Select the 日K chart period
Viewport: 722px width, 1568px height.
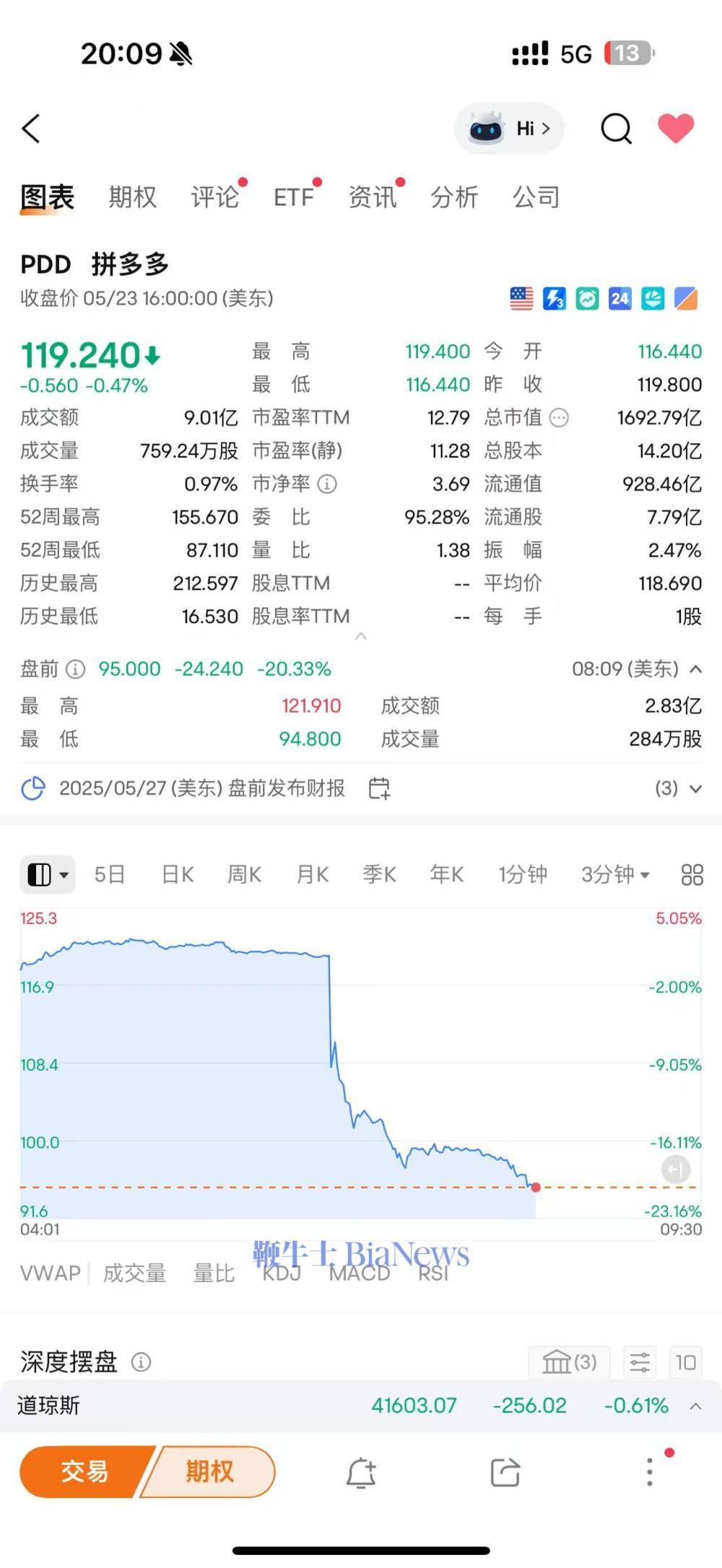(x=178, y=875)
